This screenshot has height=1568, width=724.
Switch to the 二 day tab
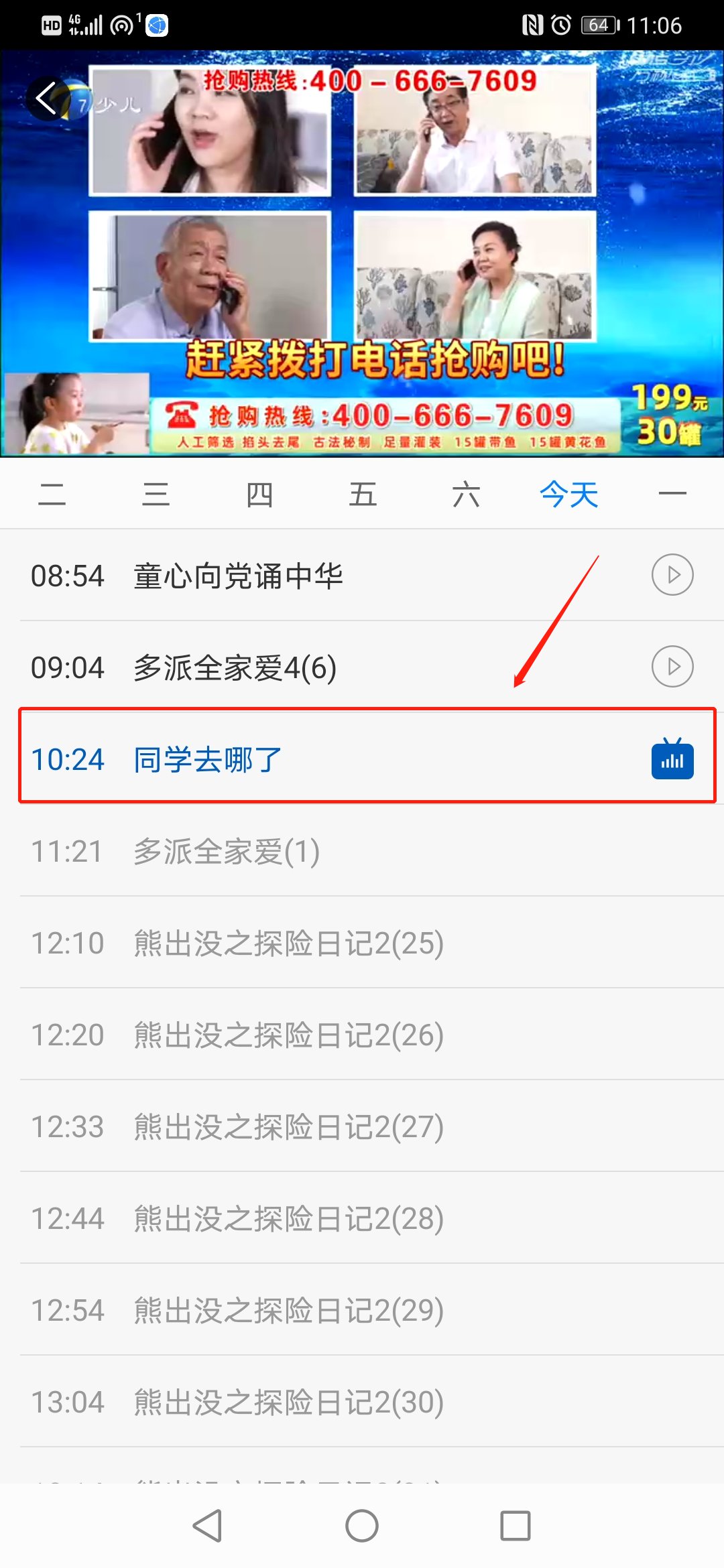[x=52, y=495]
